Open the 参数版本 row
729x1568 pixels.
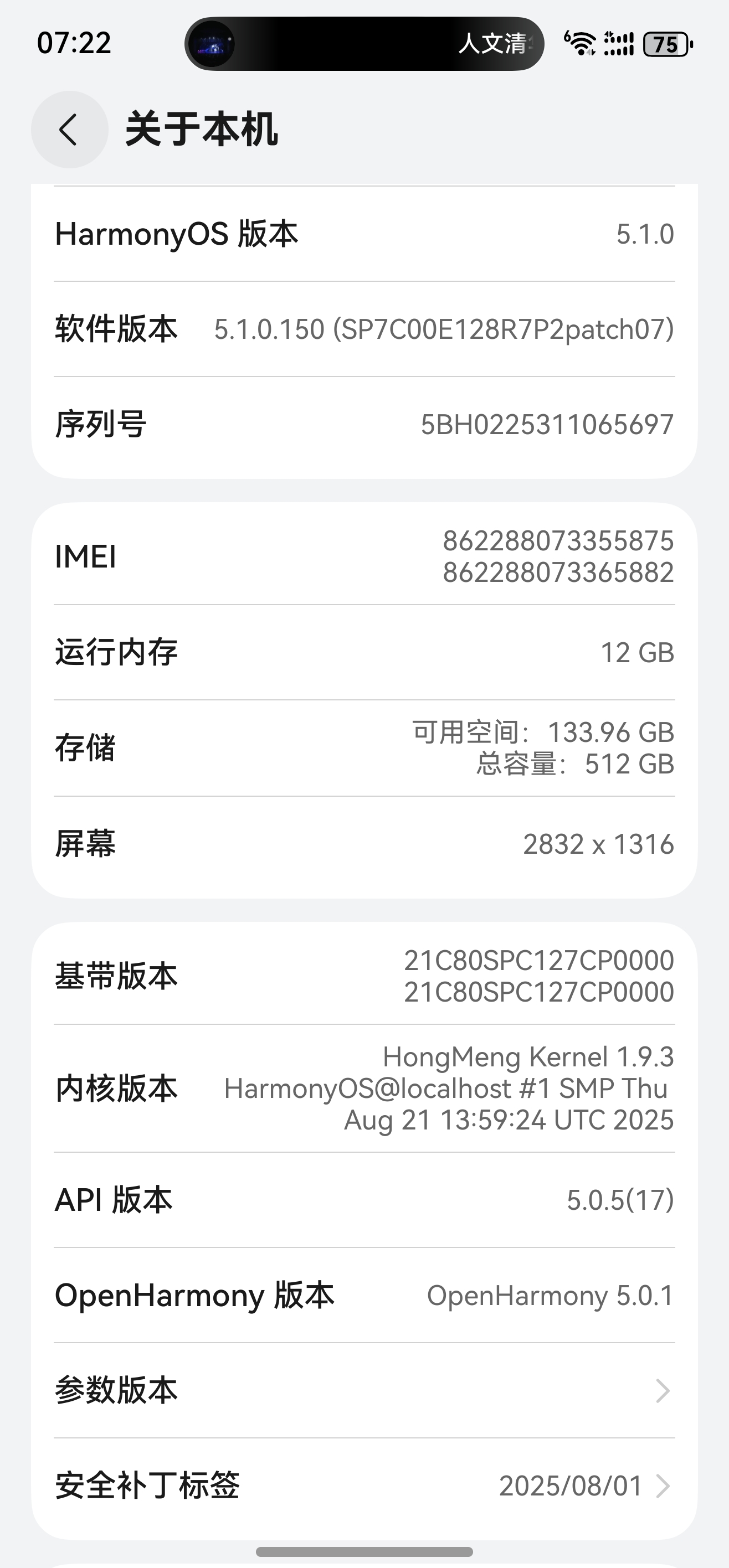tap(364, 1391)
